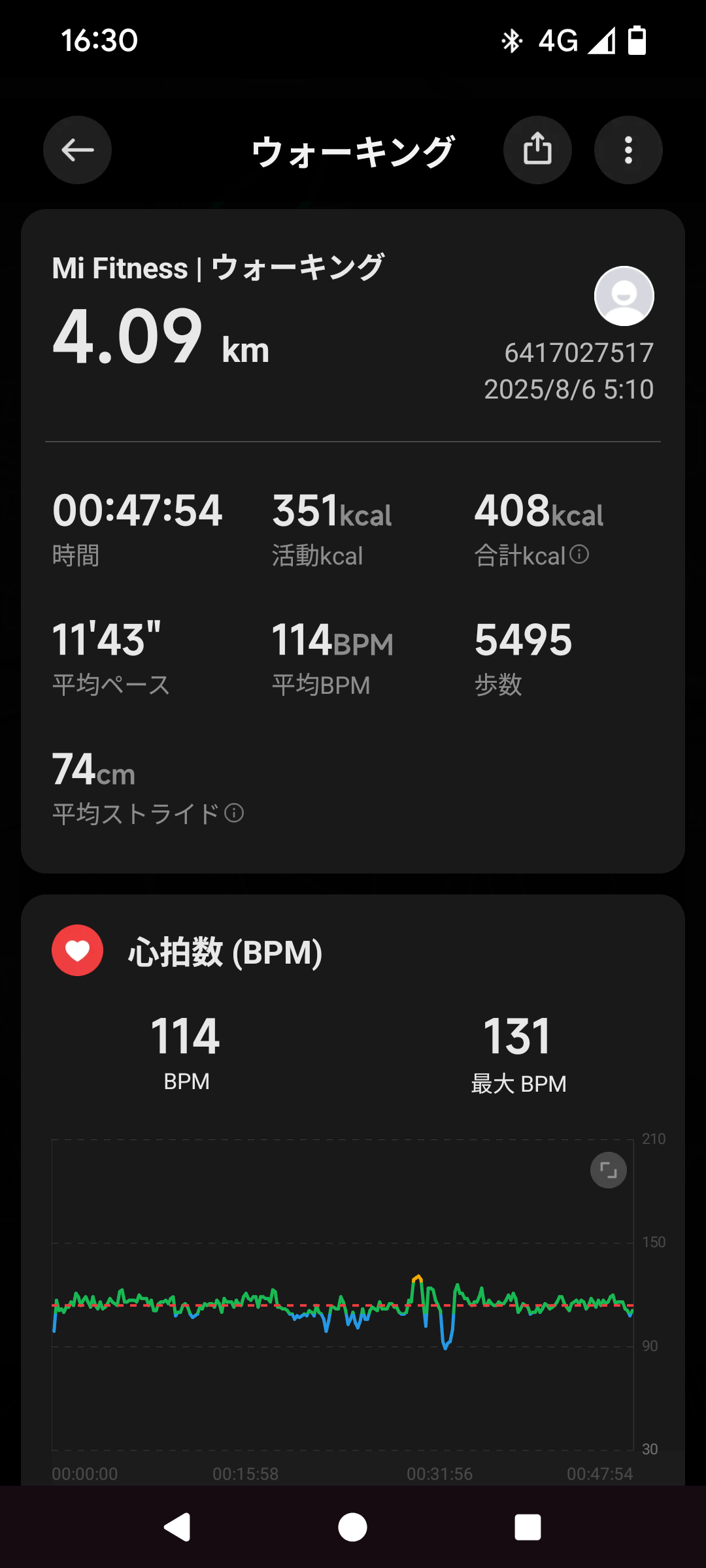This screenshot has height=1568, width=706.
Task: Expand the heart rate chart to fullscreen
Action: click(x=608, y=1170)
